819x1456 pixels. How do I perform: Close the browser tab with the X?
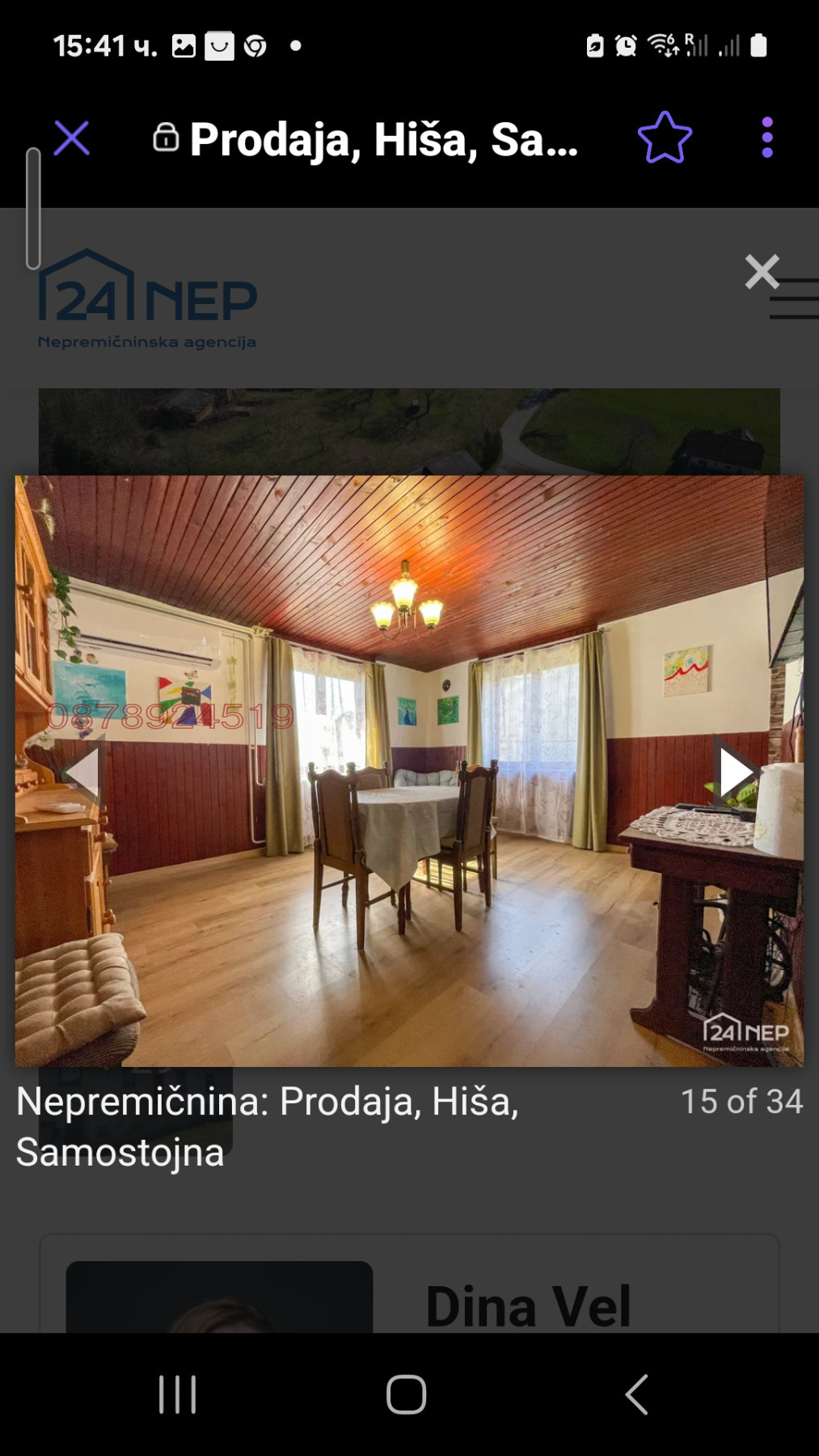72,137
